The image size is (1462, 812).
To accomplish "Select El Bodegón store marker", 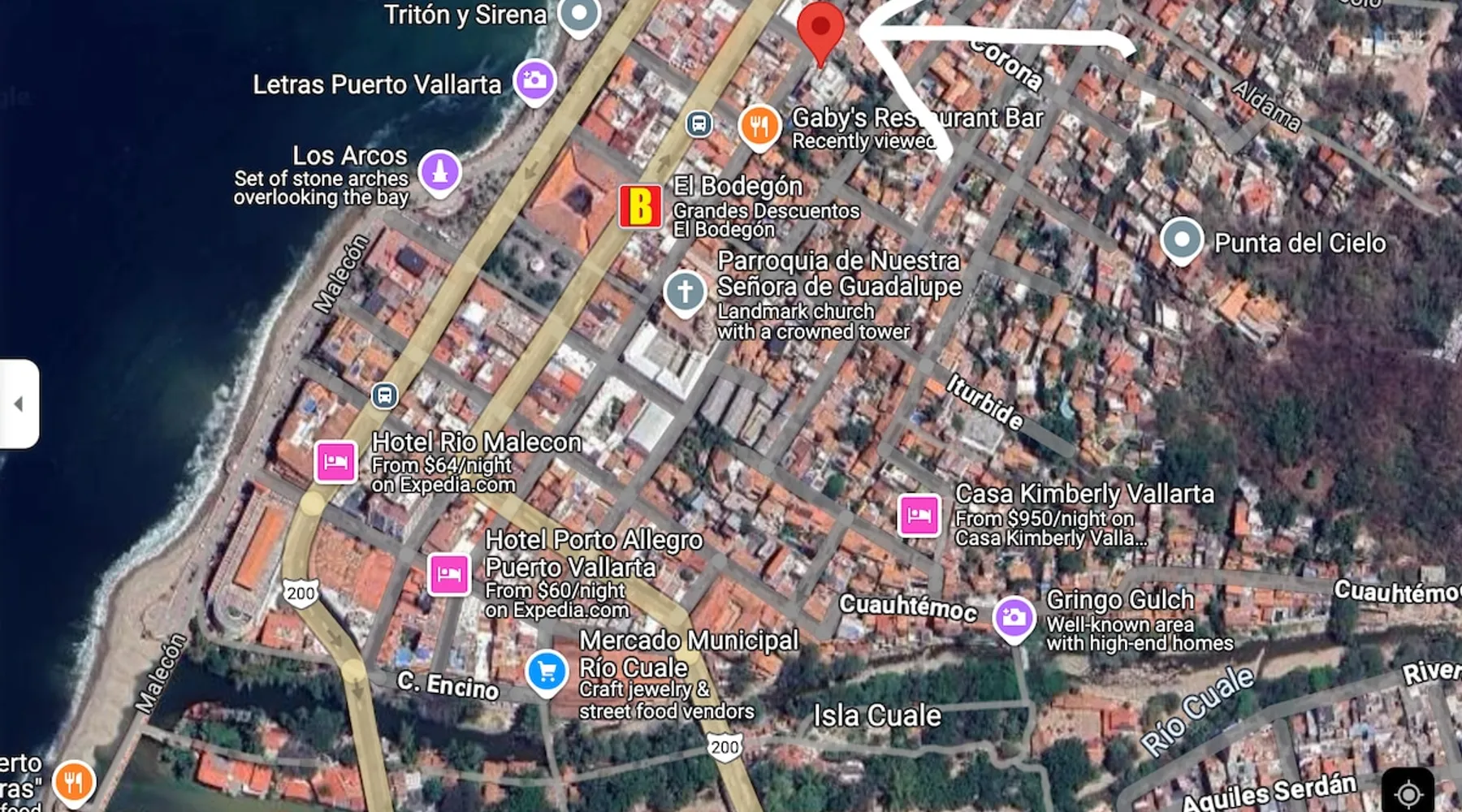I will click(640, 206).
